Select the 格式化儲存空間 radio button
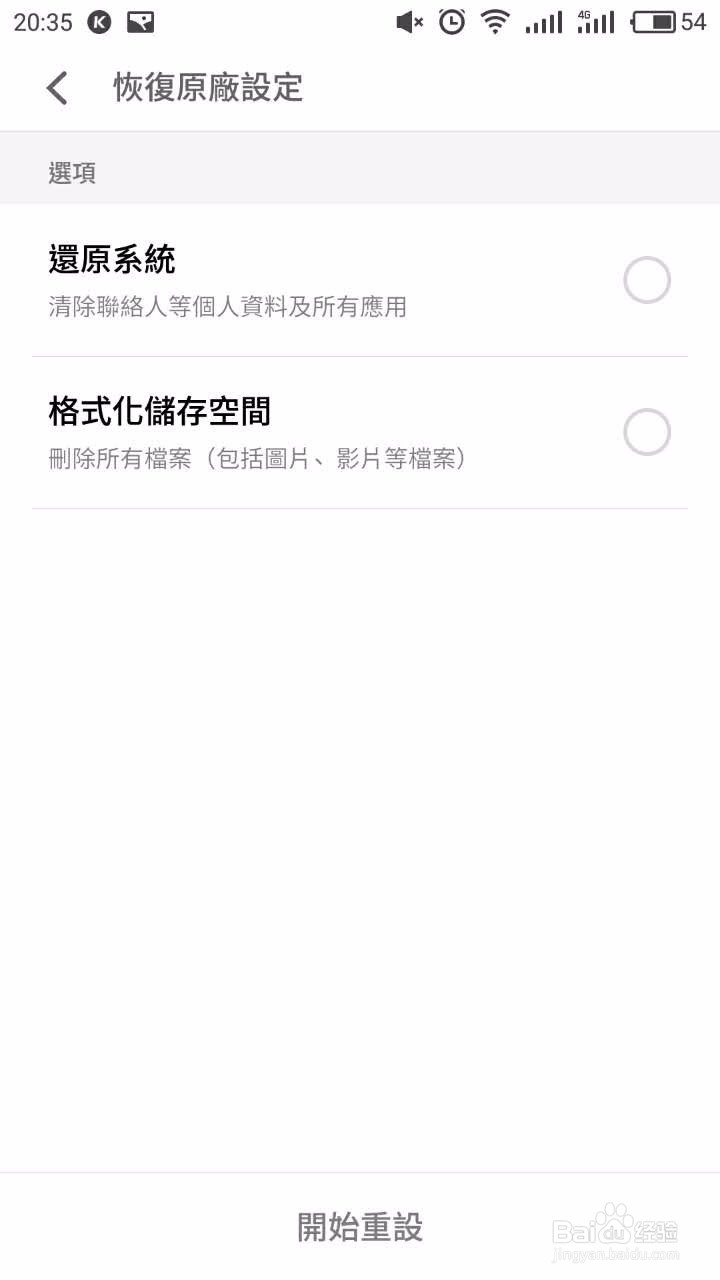 pyautogui.click(x=647, y=432)
